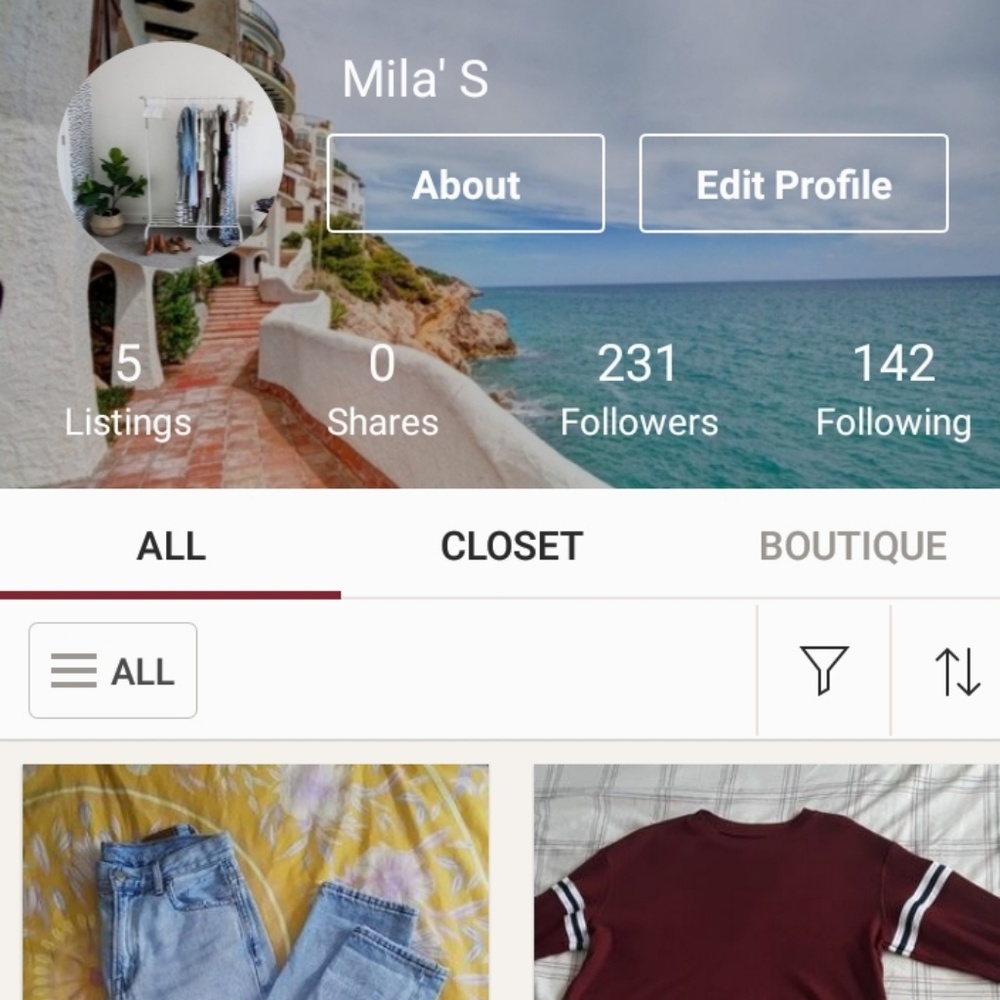
Task: Open the filter funnel icon
Action: [x=824, y=670]
